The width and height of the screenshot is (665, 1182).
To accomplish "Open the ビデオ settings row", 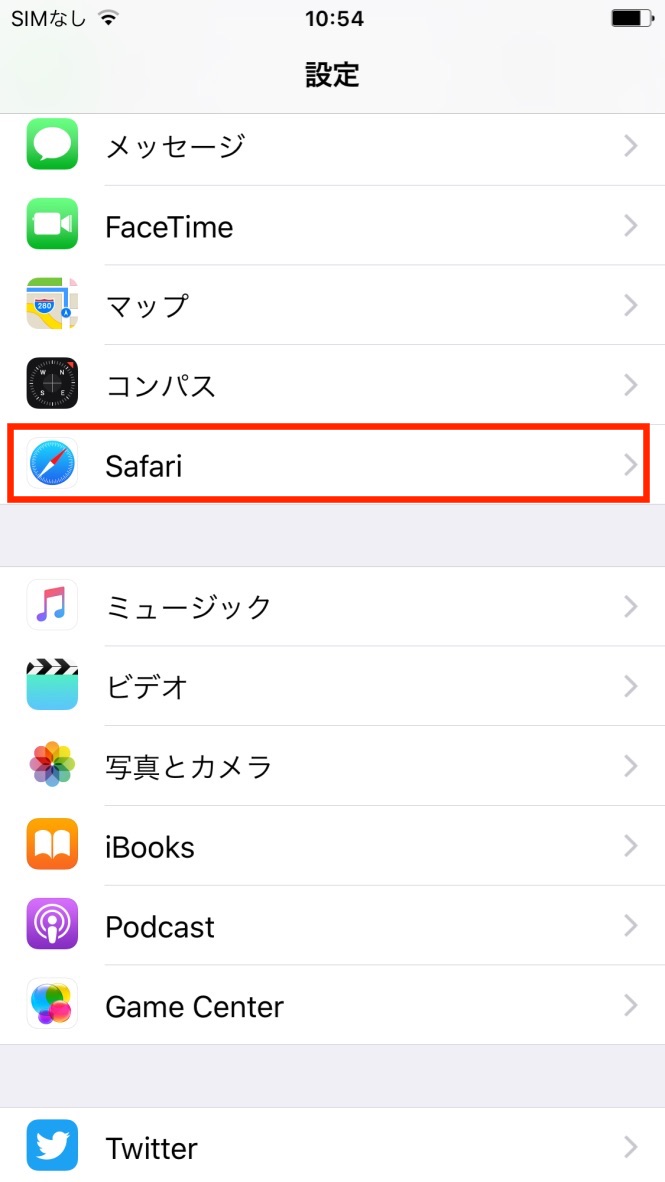I will (332, 686).
